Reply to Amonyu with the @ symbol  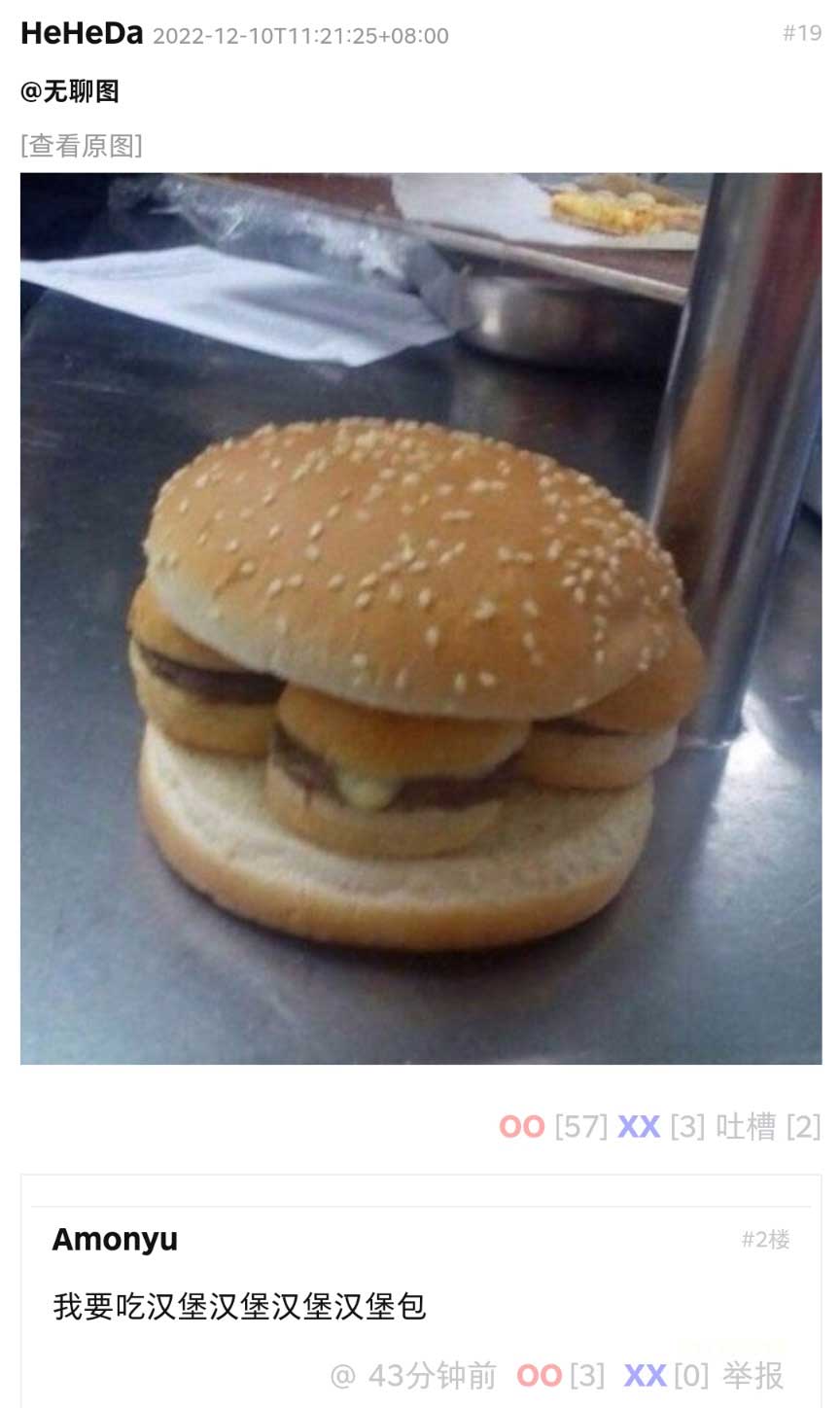[x=342, y=1375]
